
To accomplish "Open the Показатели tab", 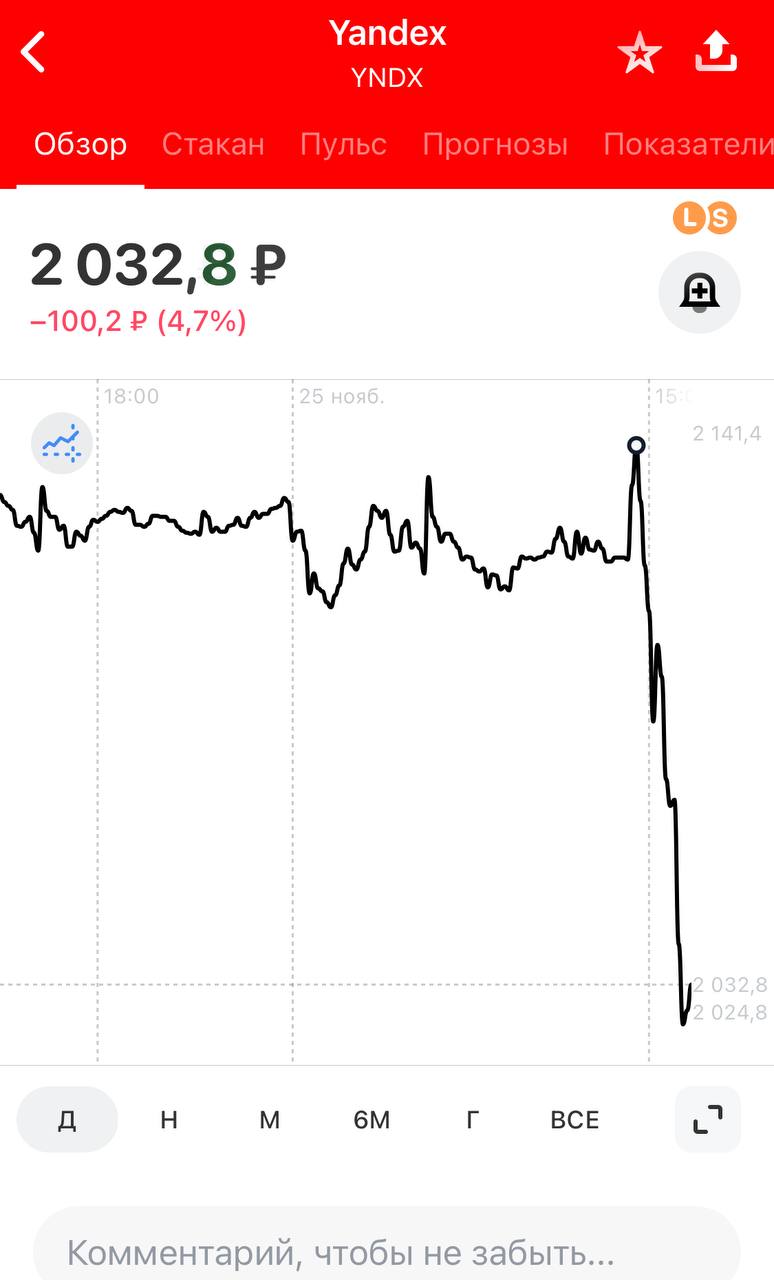I will point(688,144).
